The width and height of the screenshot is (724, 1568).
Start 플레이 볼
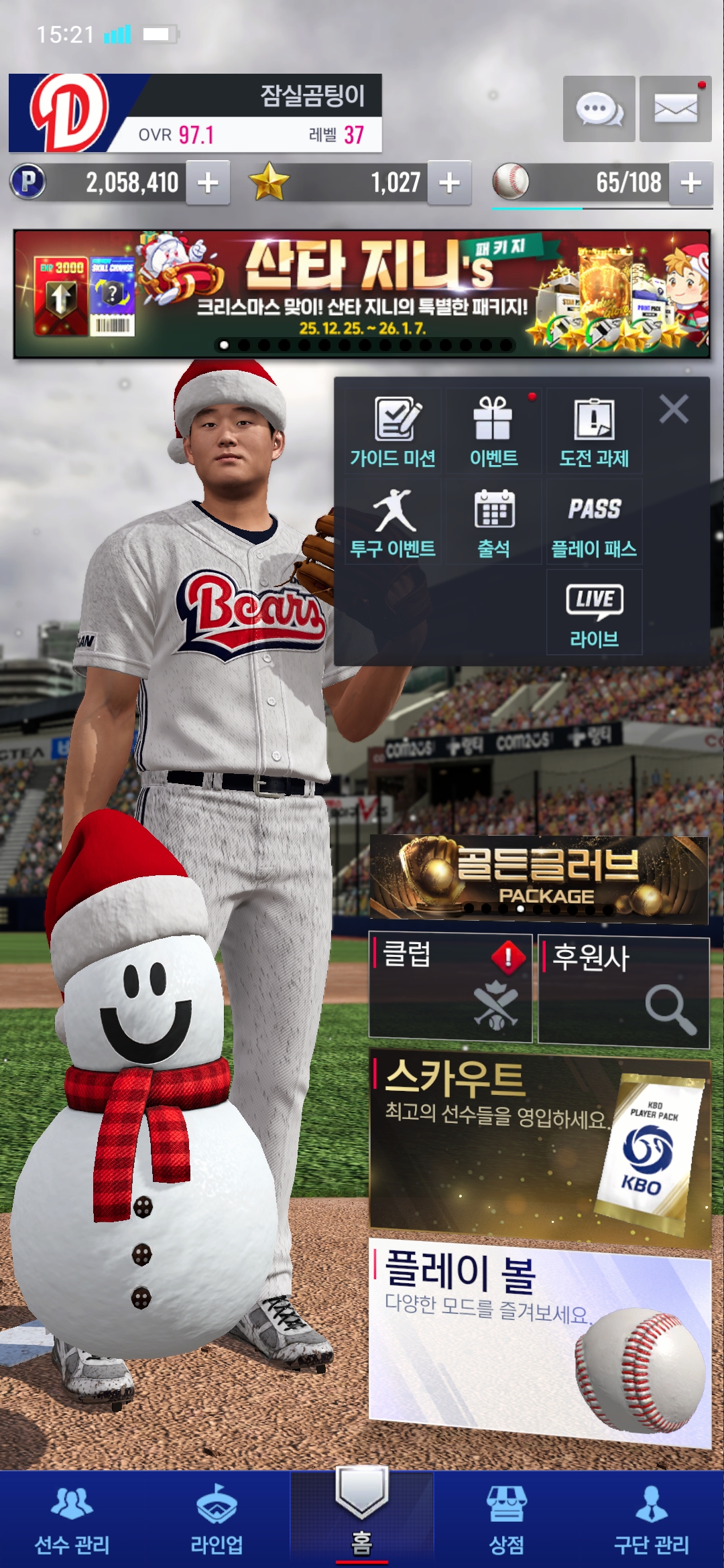tap(540, 1342)
